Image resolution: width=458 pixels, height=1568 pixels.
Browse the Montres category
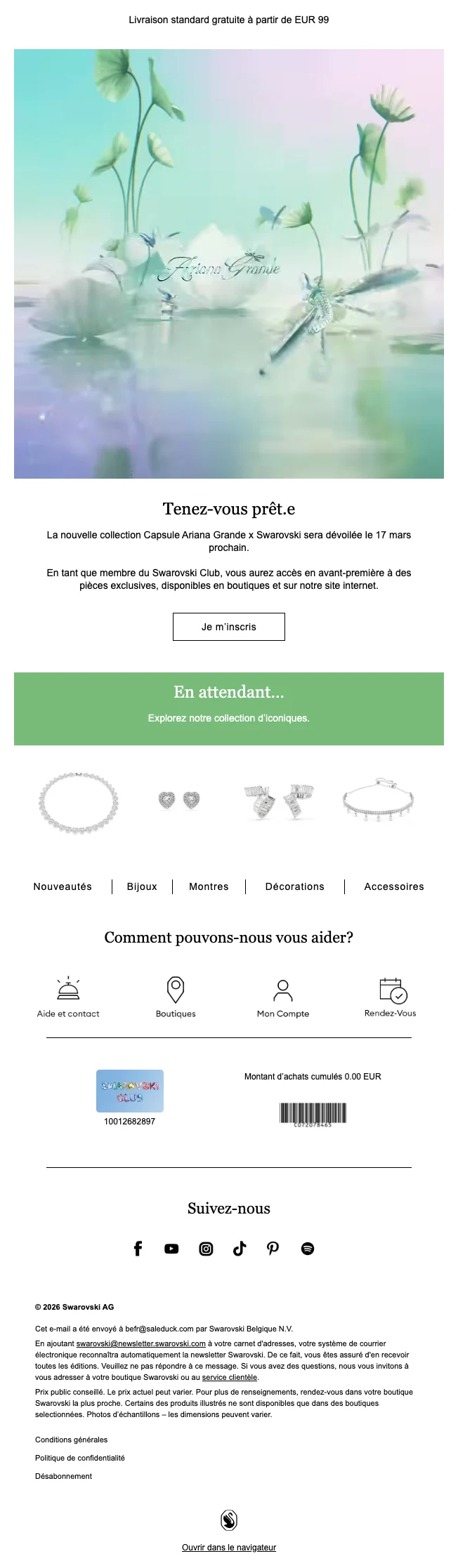[x=209, y=886]
